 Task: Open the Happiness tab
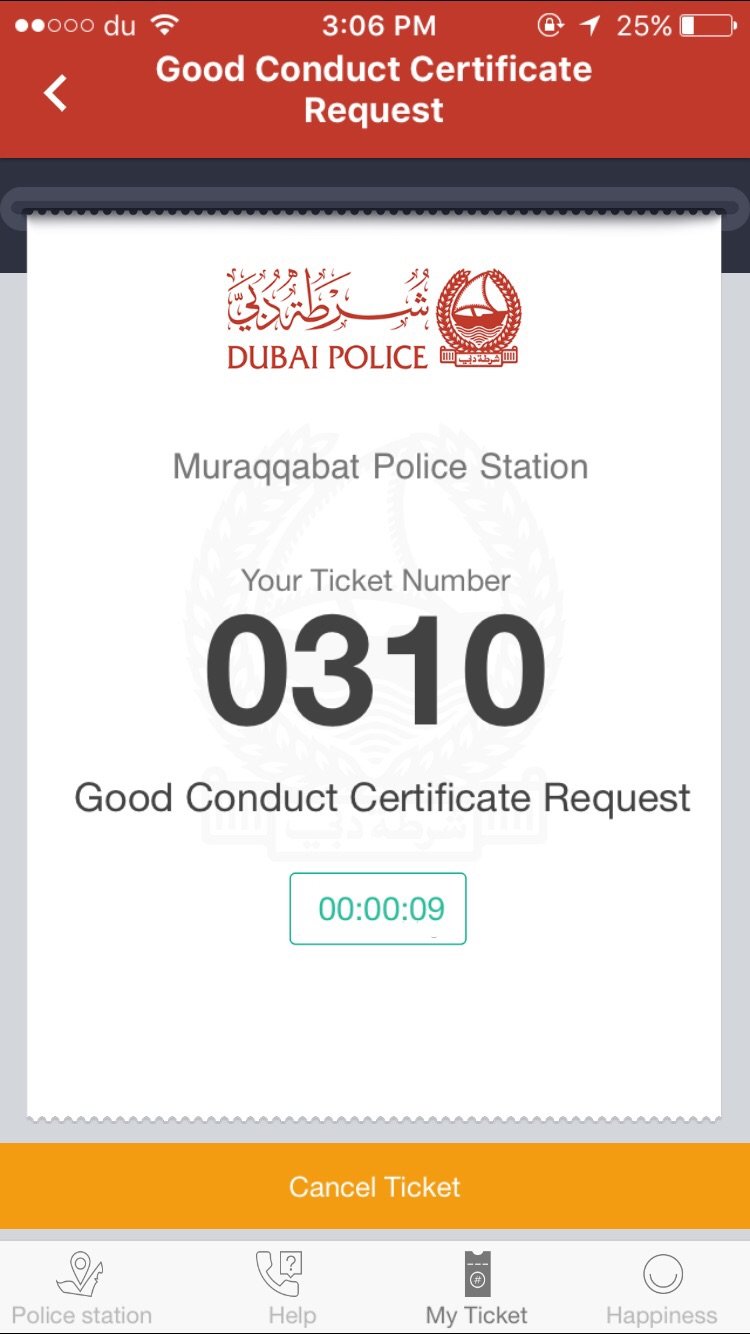[x=661, y=1289]
